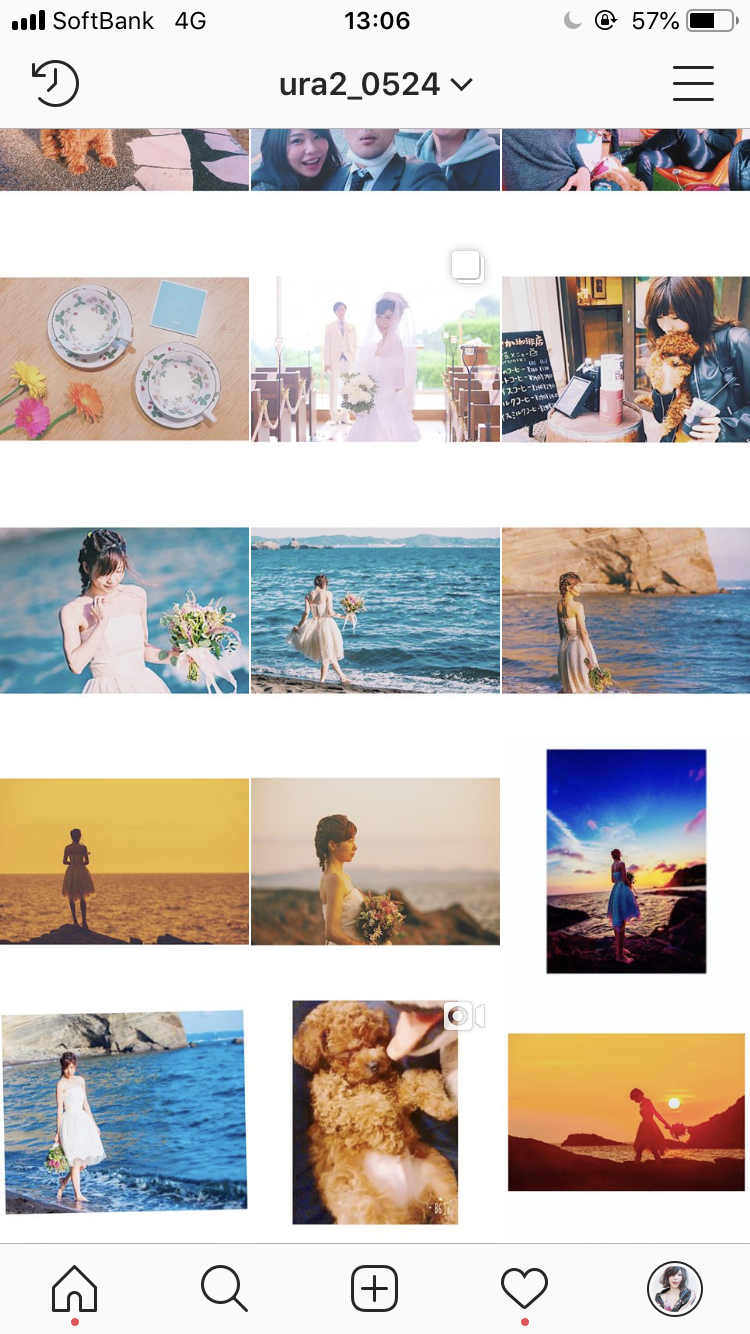This screenshot has height=1334, width=750.
Task: Open the teacups and flowers post
Action: (x=124, y=358)
